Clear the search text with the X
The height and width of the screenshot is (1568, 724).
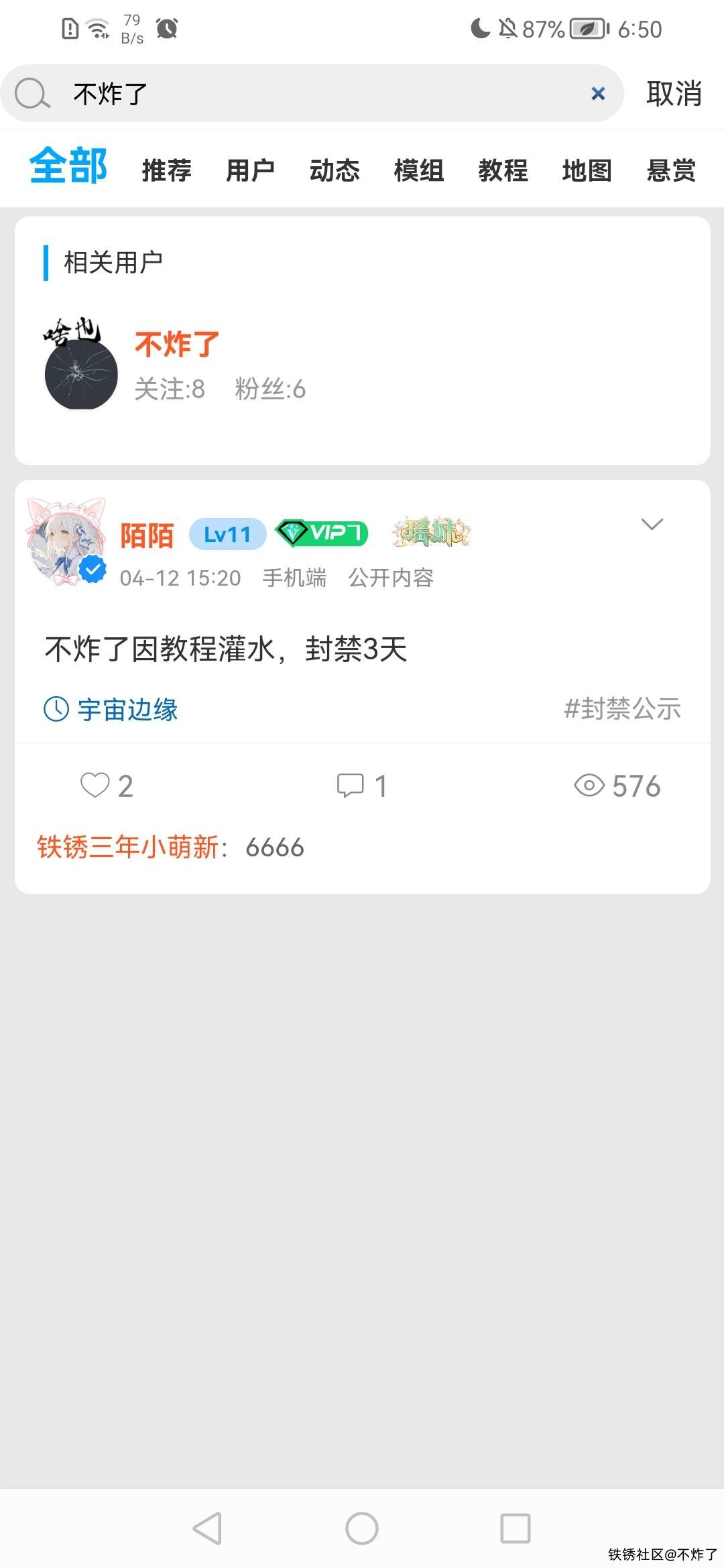click(x=598, y=94)
